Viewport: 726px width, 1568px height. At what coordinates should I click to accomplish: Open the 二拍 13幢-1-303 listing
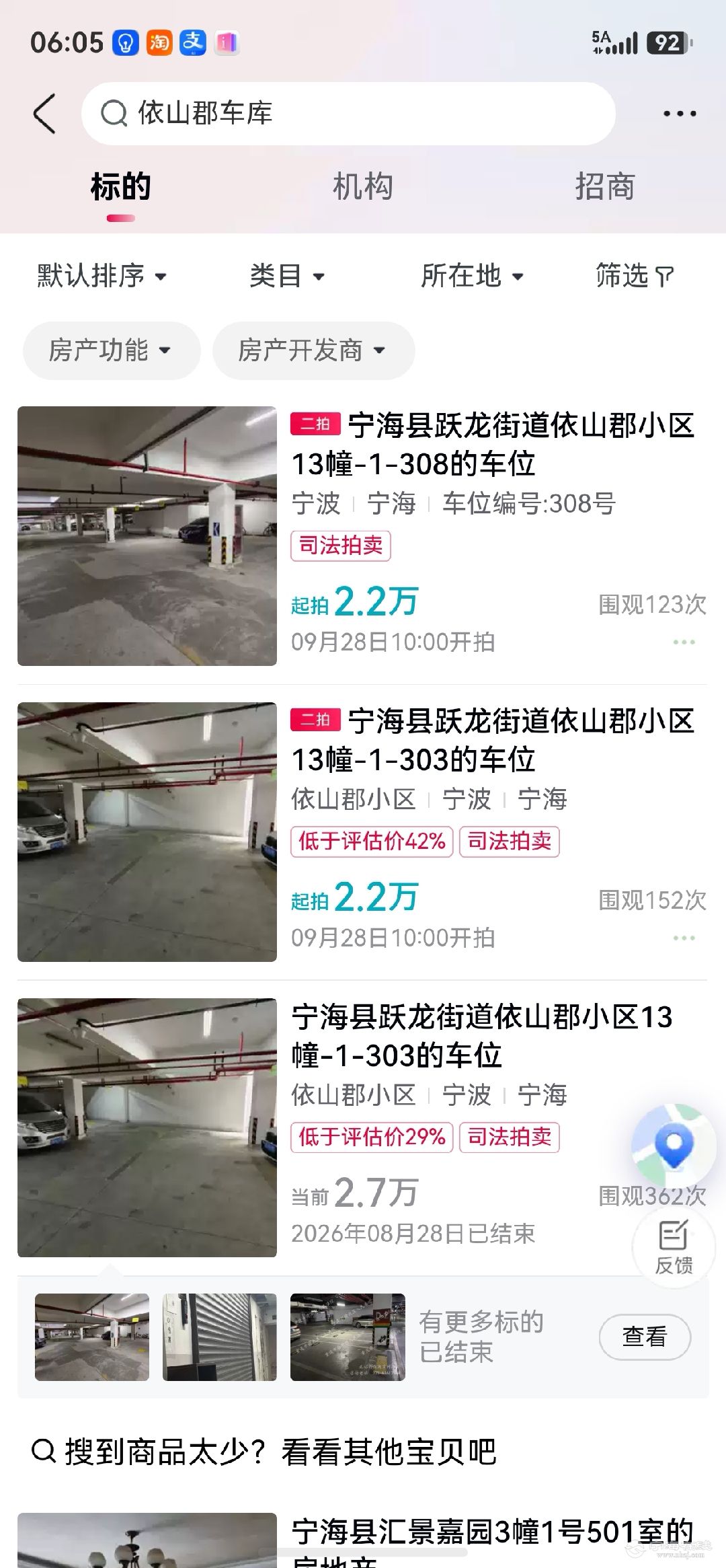(x=362, y=831)
